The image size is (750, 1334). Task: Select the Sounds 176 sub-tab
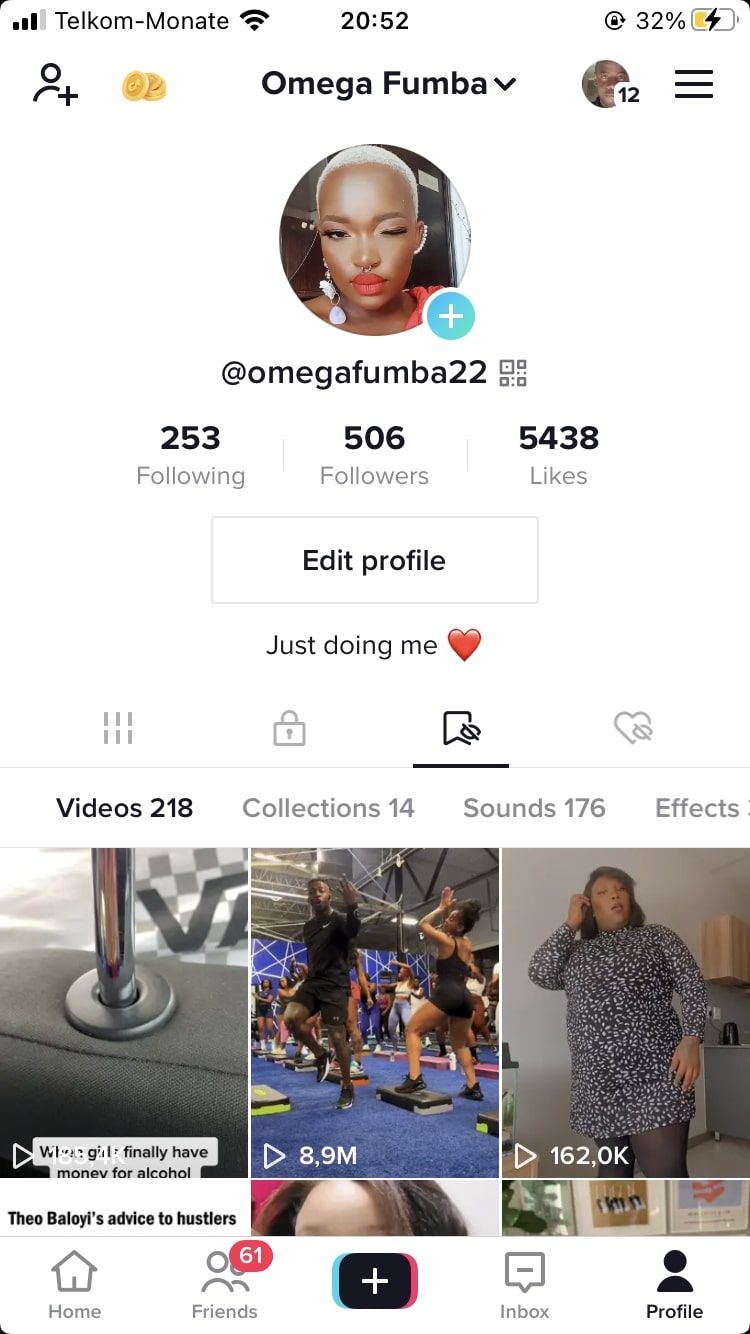(534, 808)
